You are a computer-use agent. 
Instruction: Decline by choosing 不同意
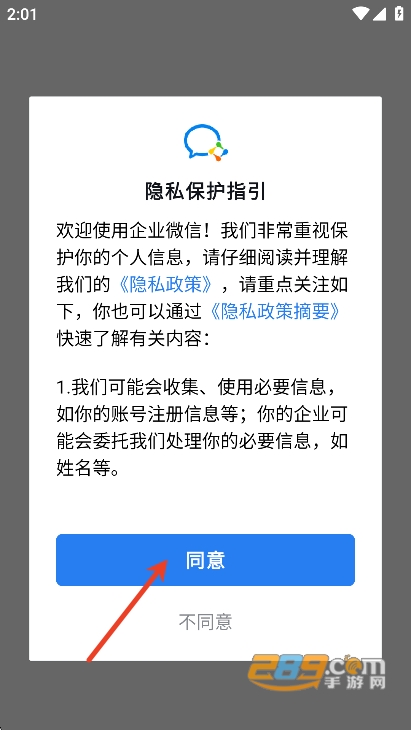click(x=205, y=622)
